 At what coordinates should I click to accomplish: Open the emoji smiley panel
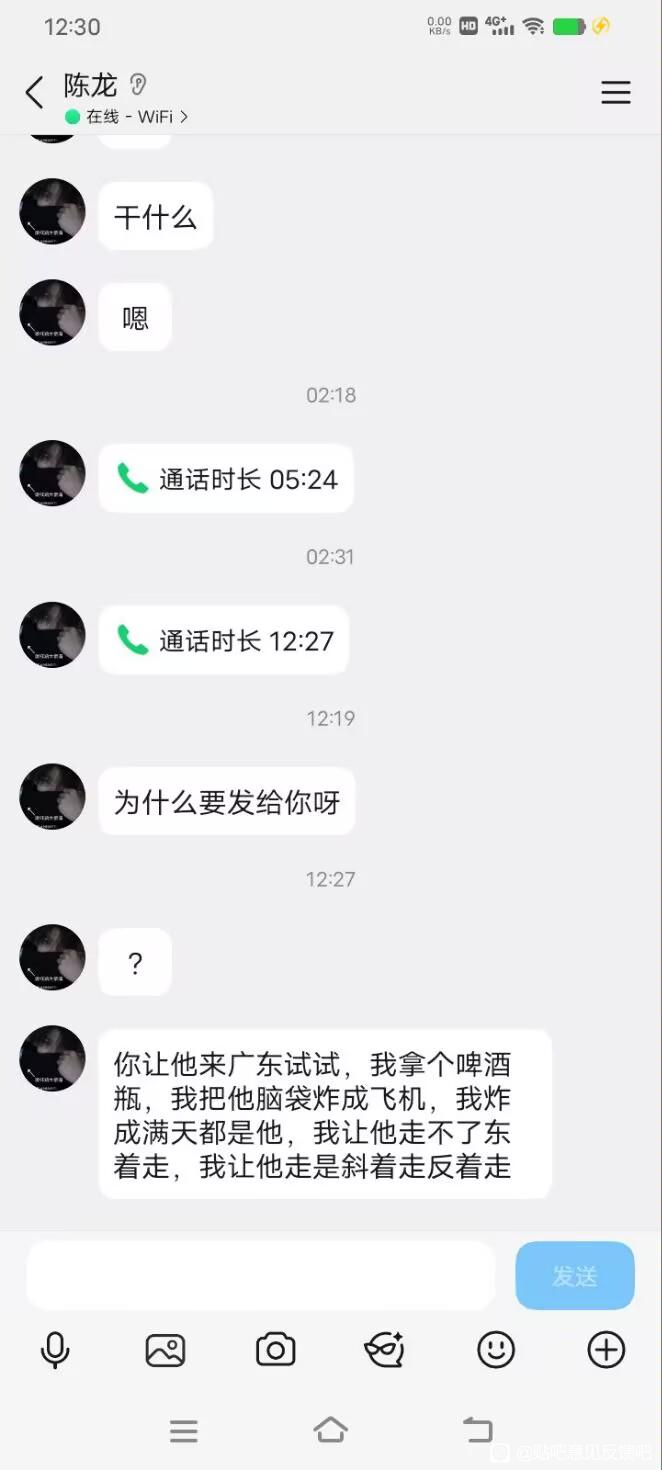(x=495, y=1350)
